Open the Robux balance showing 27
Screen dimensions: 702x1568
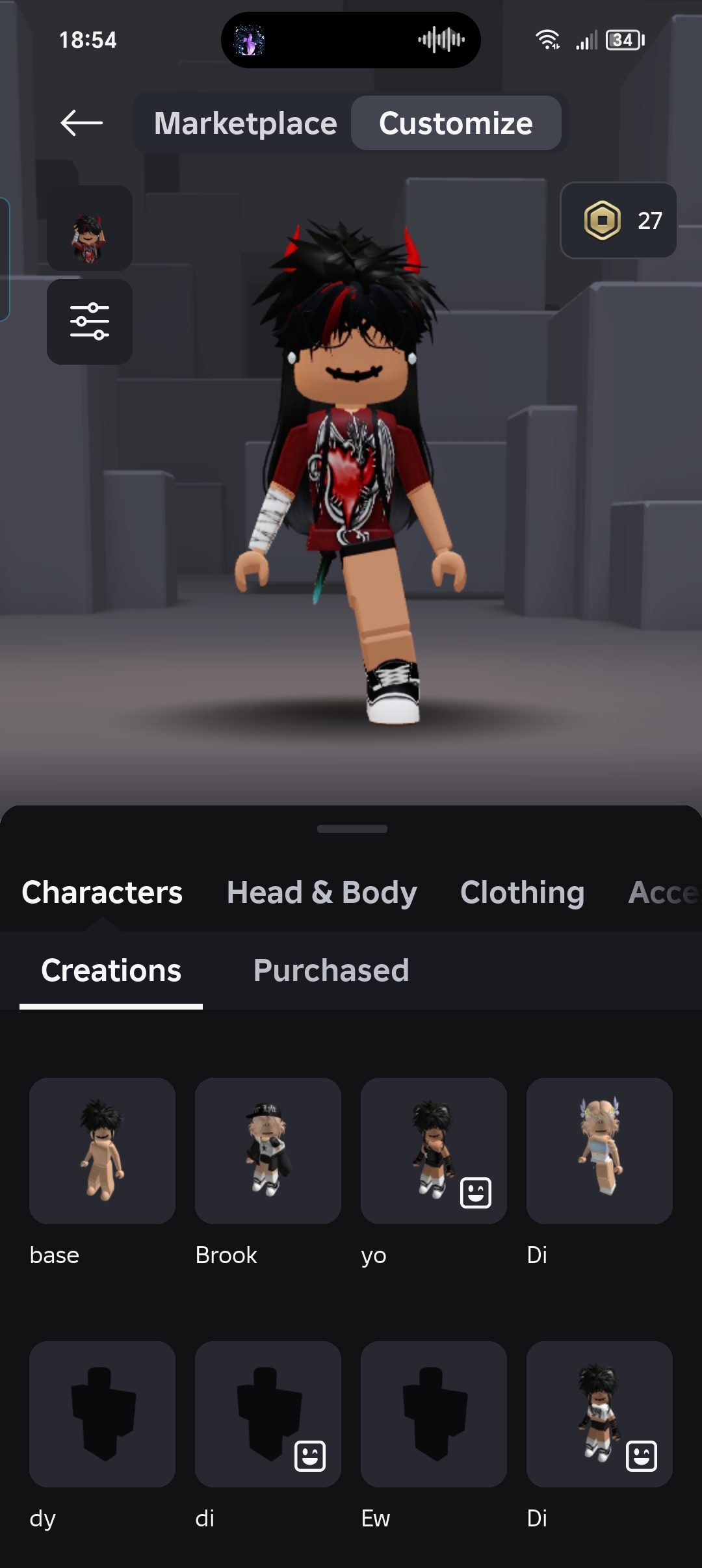(618, 220)
